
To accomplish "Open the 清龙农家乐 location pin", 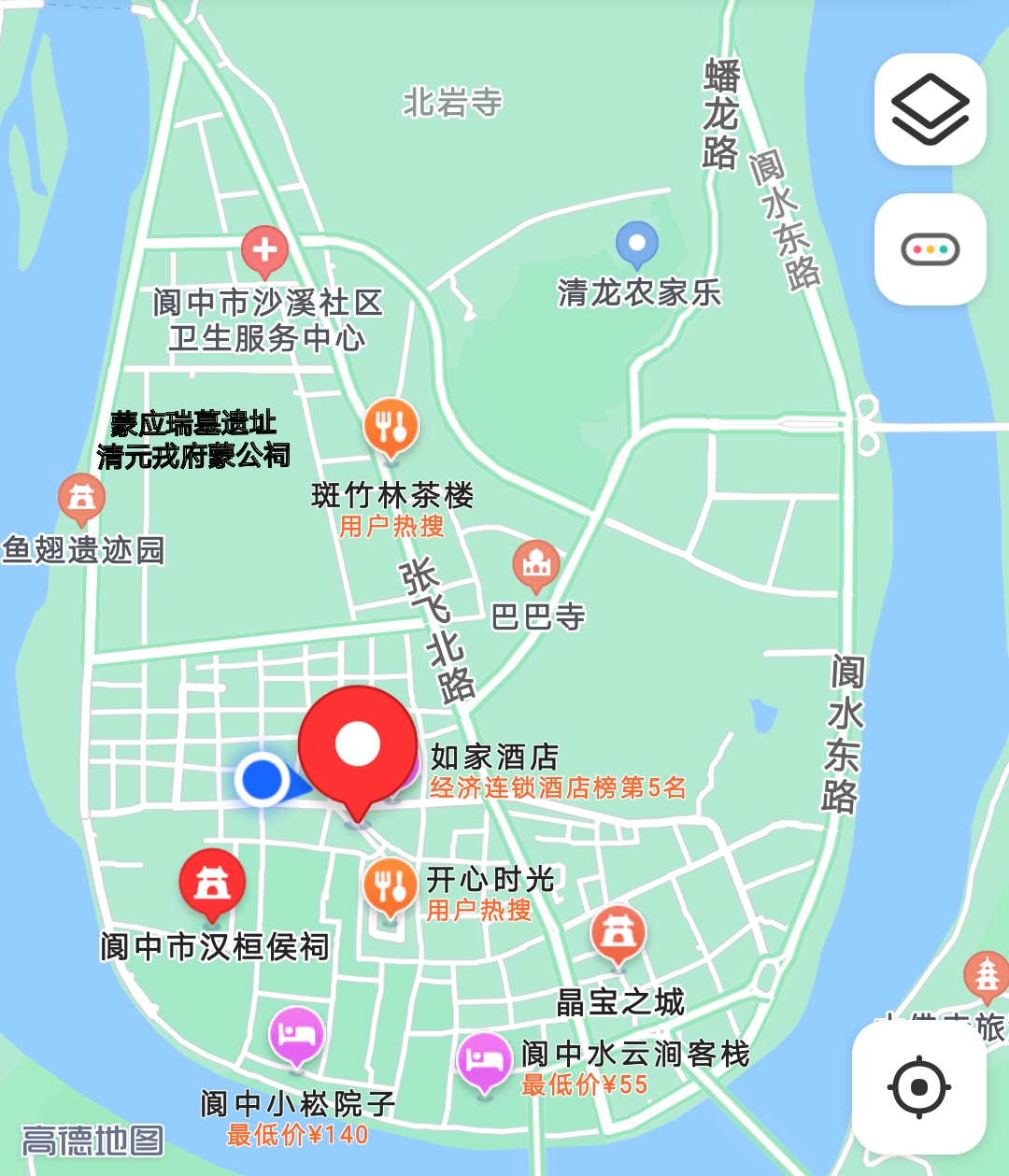I will (x=637, y=244).
